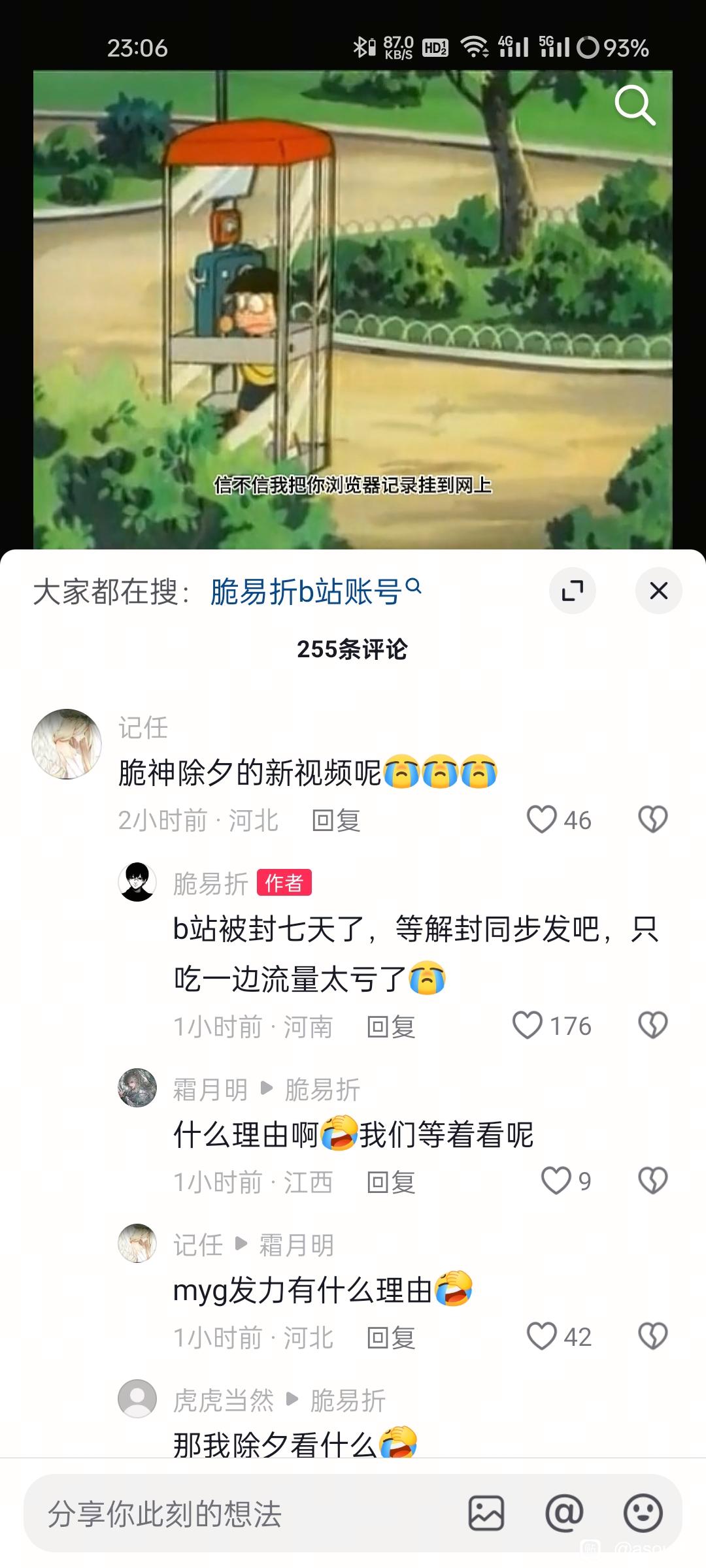This screenshot has width=706, height=1568.
Task: Reply to 脆易折's b站被封七天了 comment
Action: click(x=391, y=1027)
